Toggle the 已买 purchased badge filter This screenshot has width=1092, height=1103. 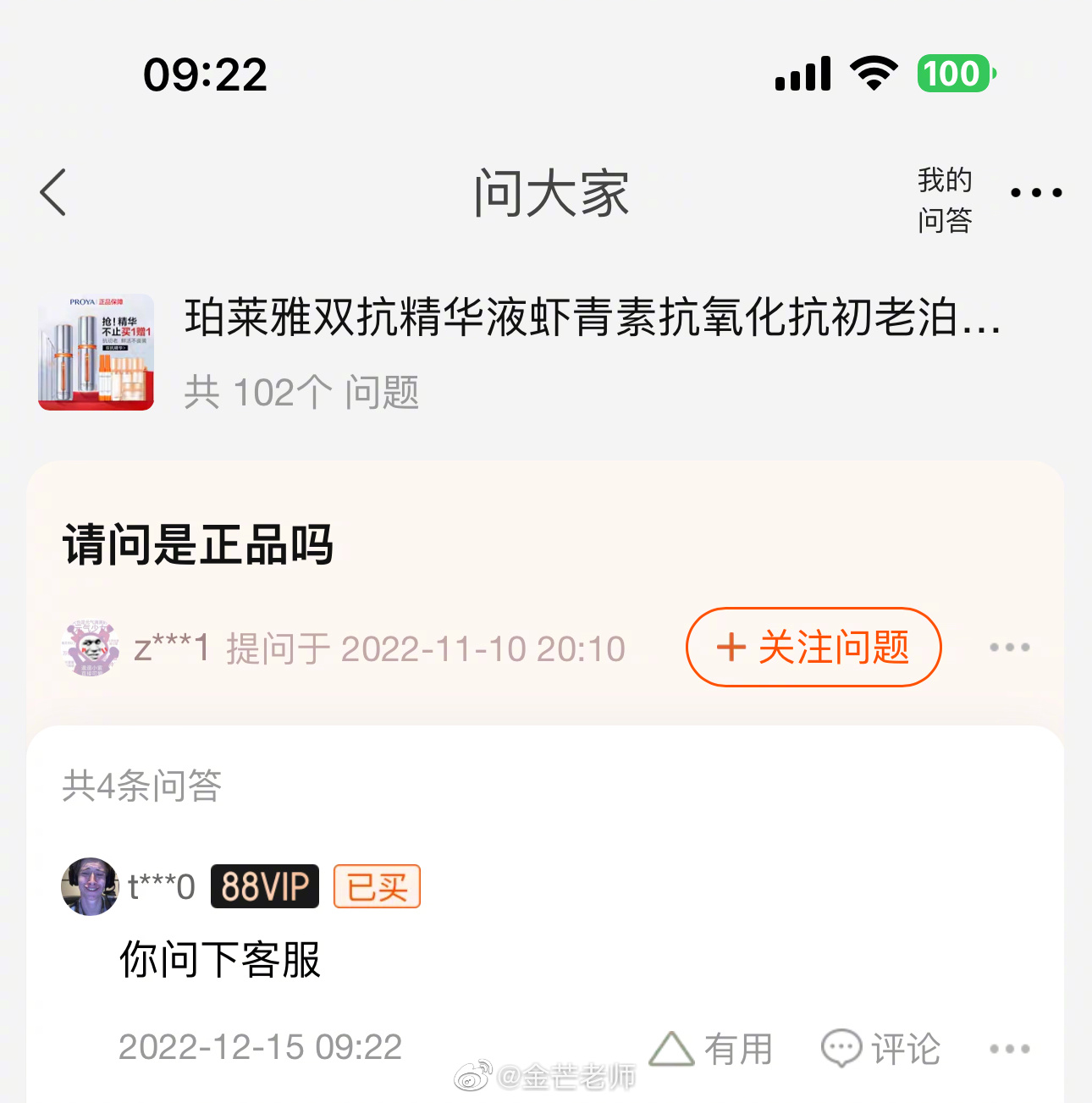click(377, 886)
